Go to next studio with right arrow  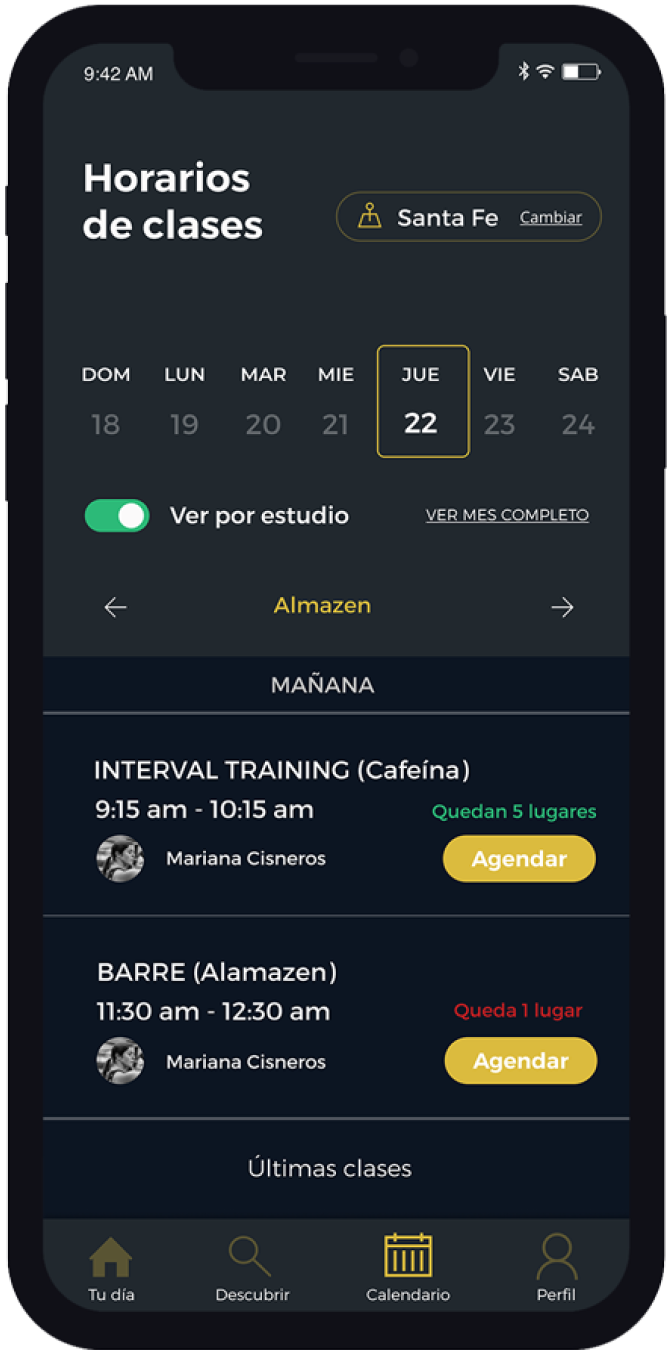click(x=562, y=607)
